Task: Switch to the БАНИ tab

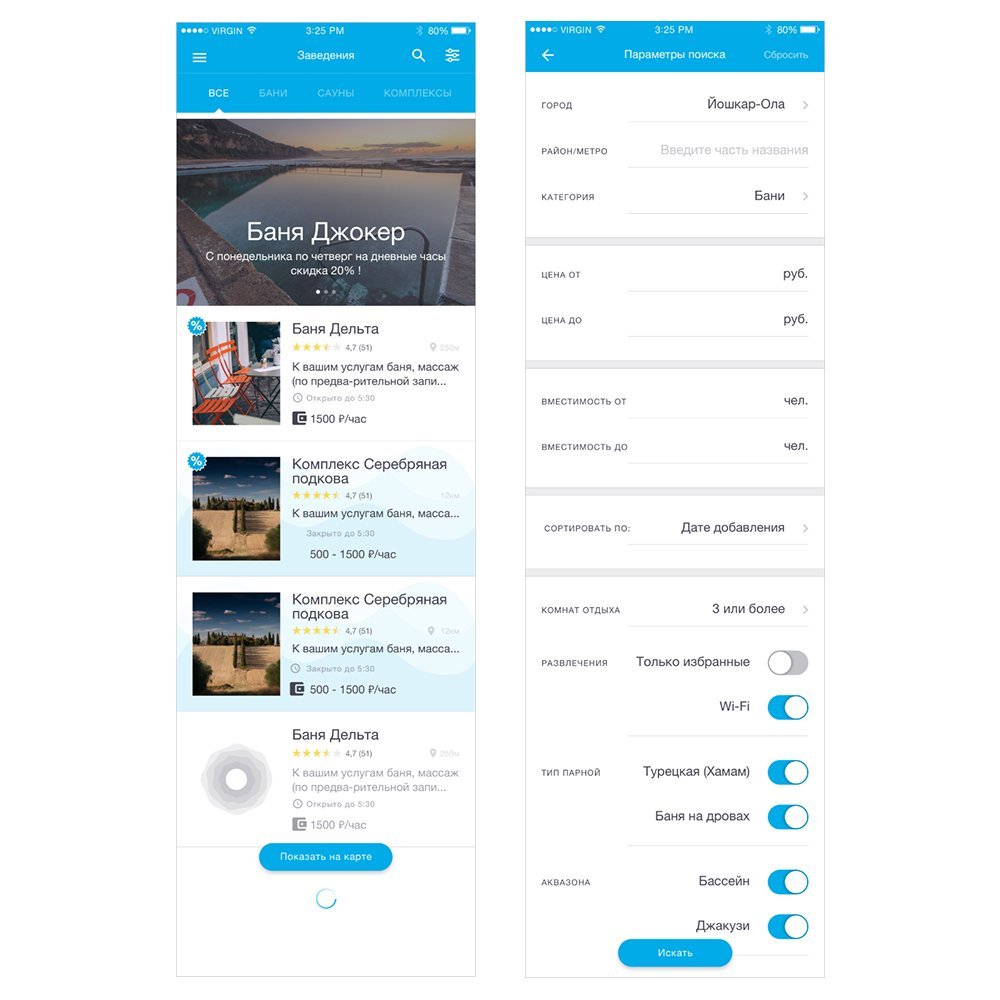Action: [273, 93]
